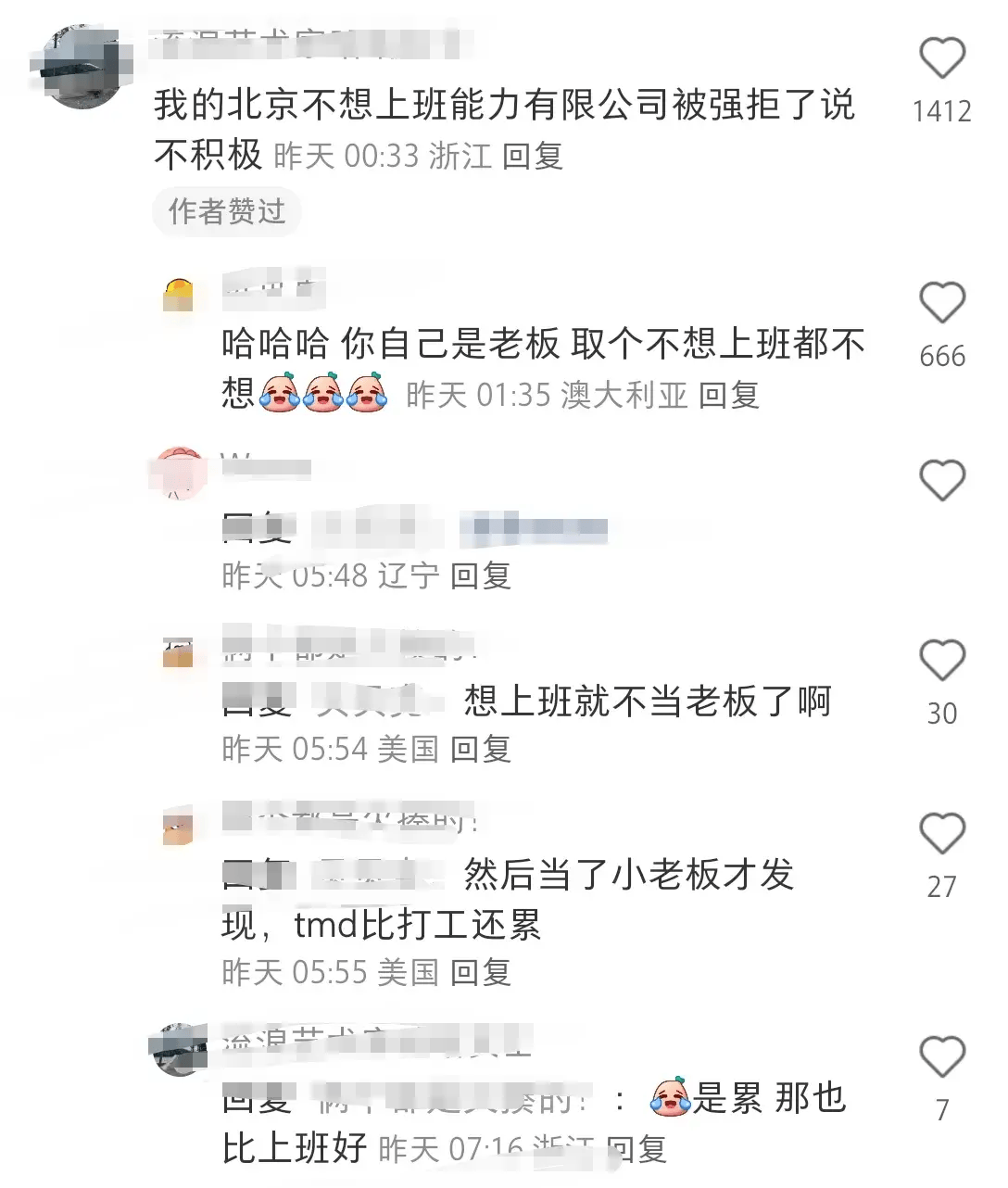Like the comment about 北京不想上班能力有限公司

942,58
